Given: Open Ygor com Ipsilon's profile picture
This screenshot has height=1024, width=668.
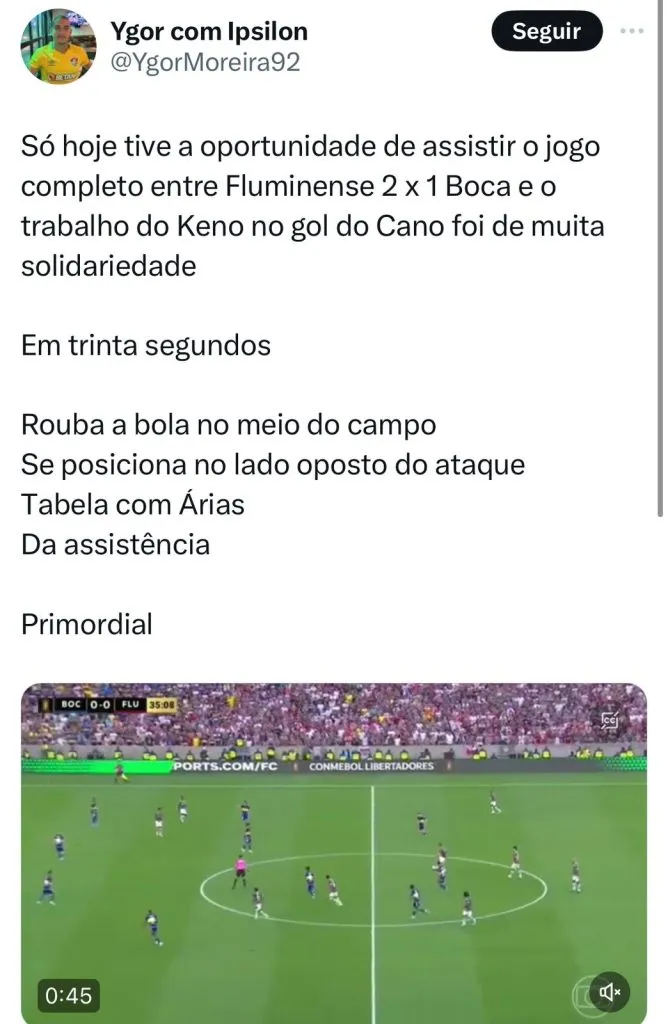Looking at the screenshot, I should click(60, 46).
